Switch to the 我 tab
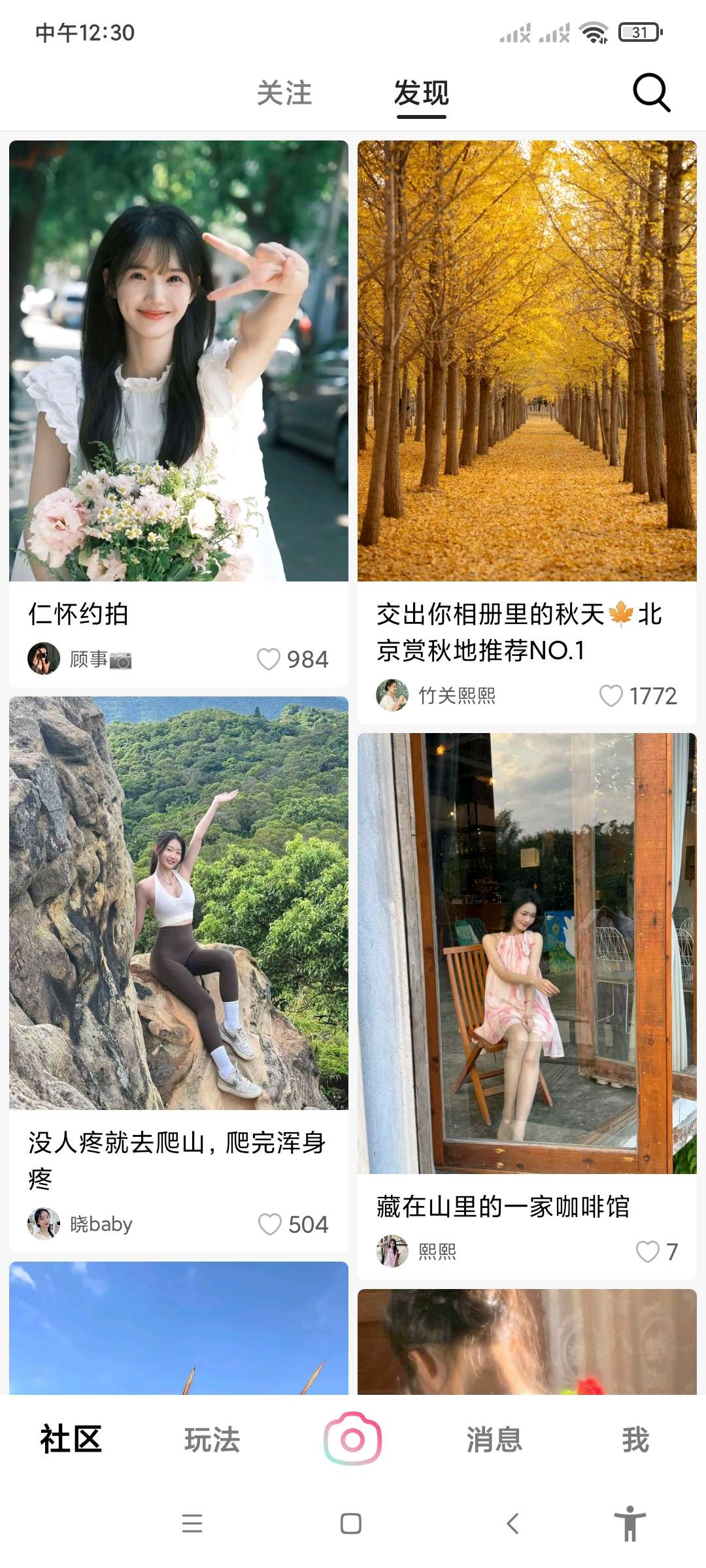 pyautogui.click(x=635, y=1440)
